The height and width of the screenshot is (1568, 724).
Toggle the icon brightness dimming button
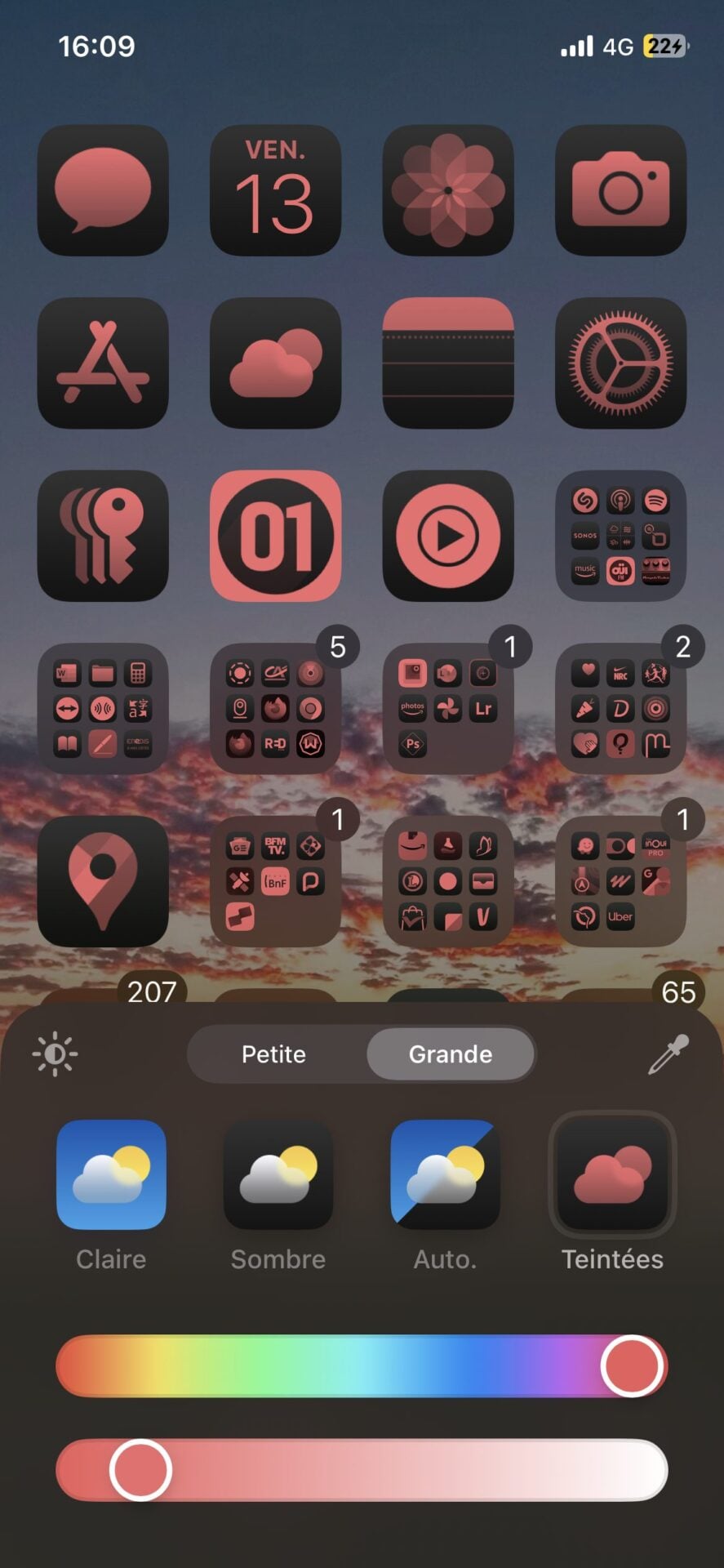click(55, 1054)
